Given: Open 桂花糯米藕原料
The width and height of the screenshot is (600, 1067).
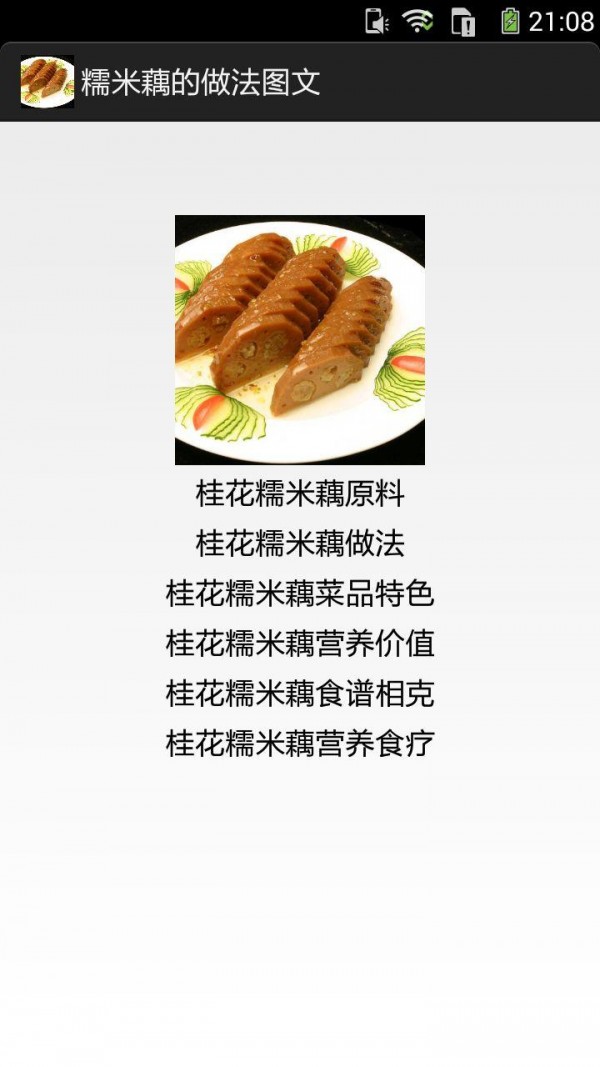Looking at the screenshot, I should tap(300, 494).
